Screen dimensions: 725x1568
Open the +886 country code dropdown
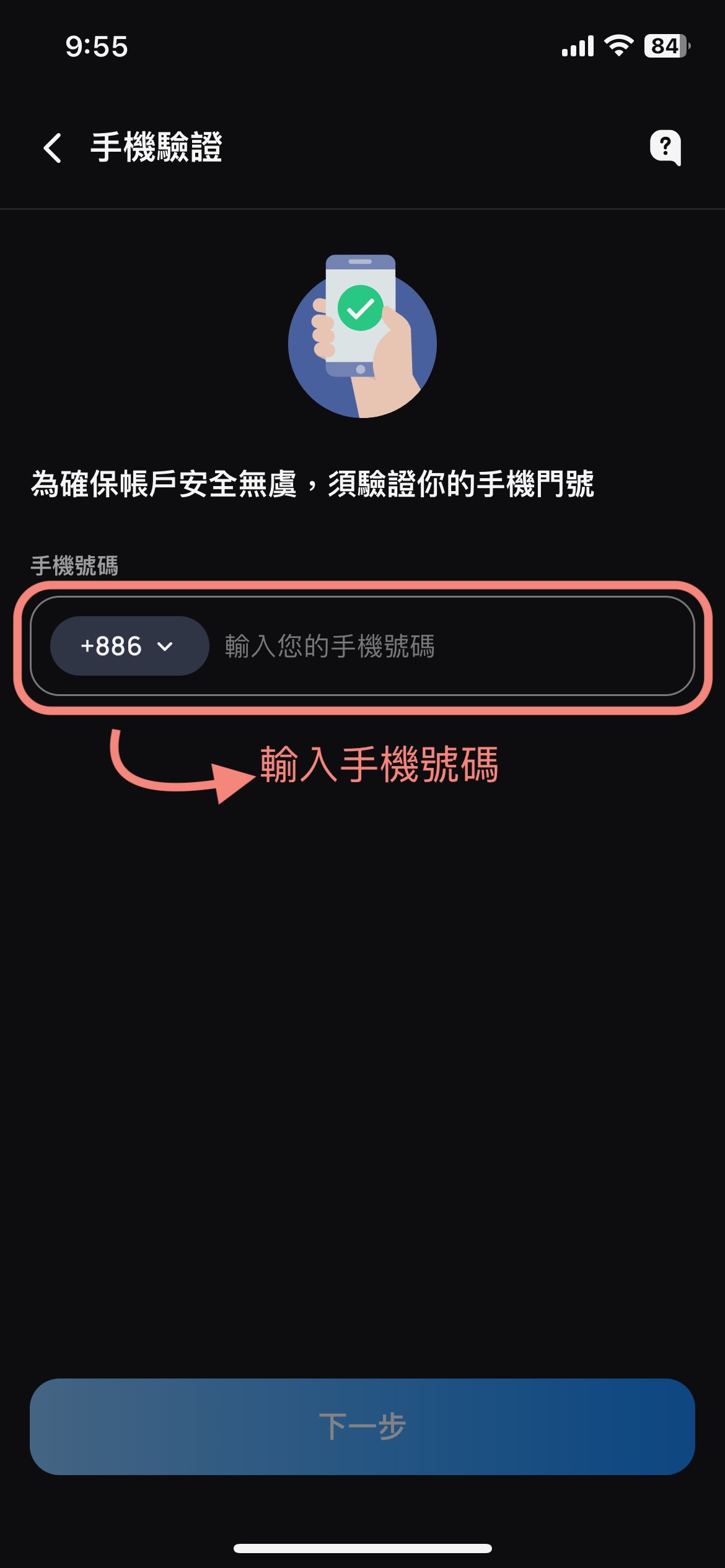(x=128, y=646)
